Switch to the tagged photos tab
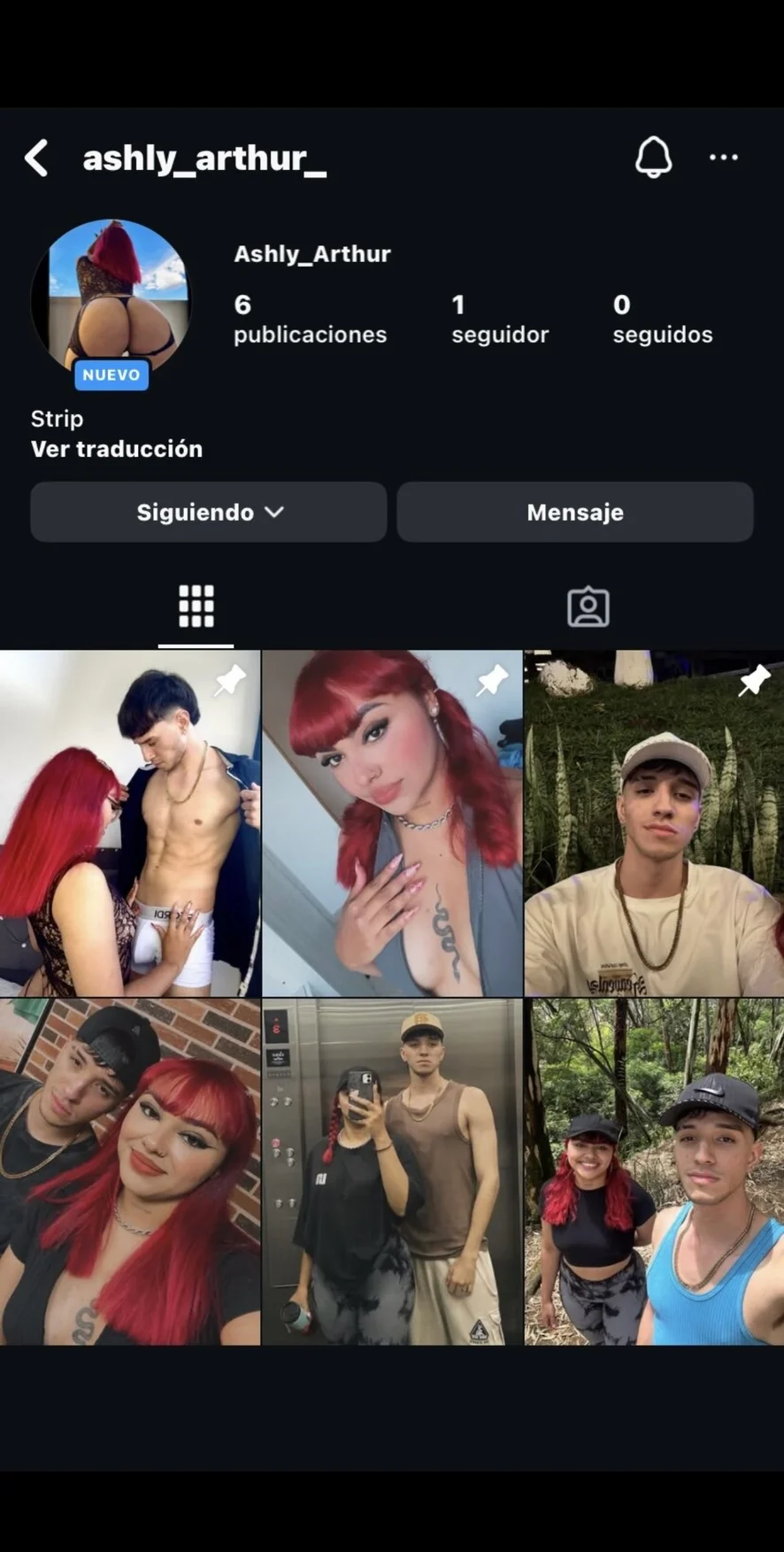 [588, 607]
